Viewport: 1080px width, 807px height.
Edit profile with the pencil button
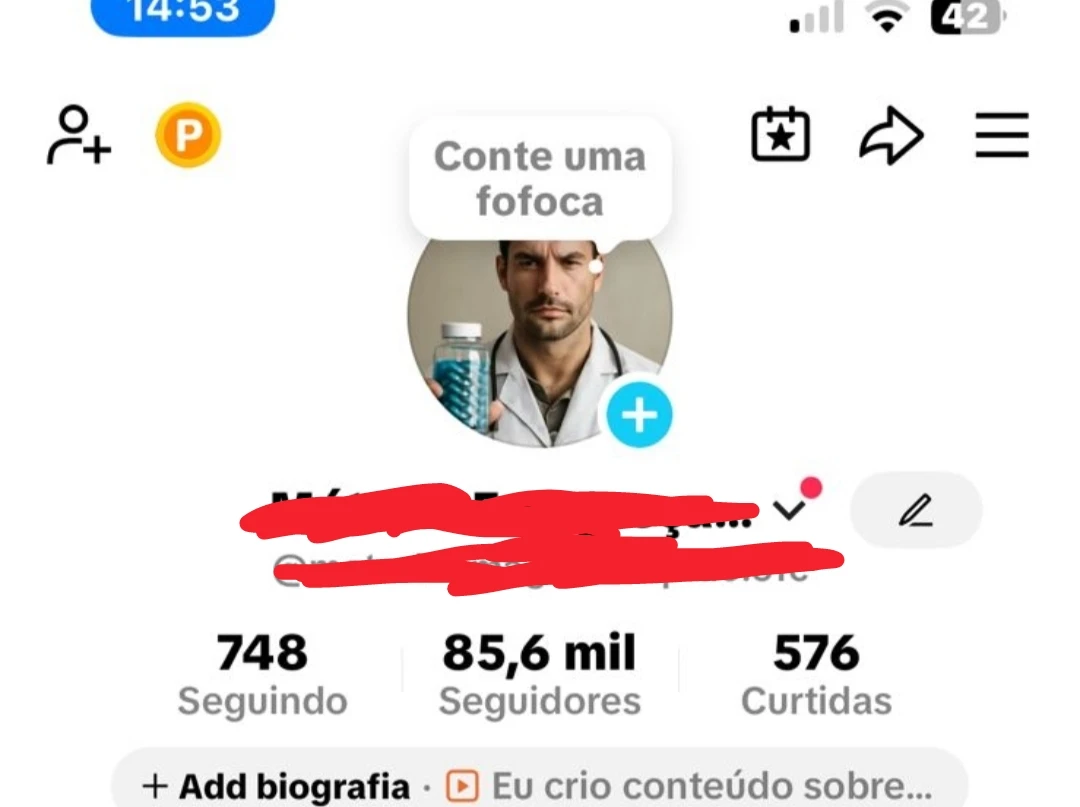point(915,511)
